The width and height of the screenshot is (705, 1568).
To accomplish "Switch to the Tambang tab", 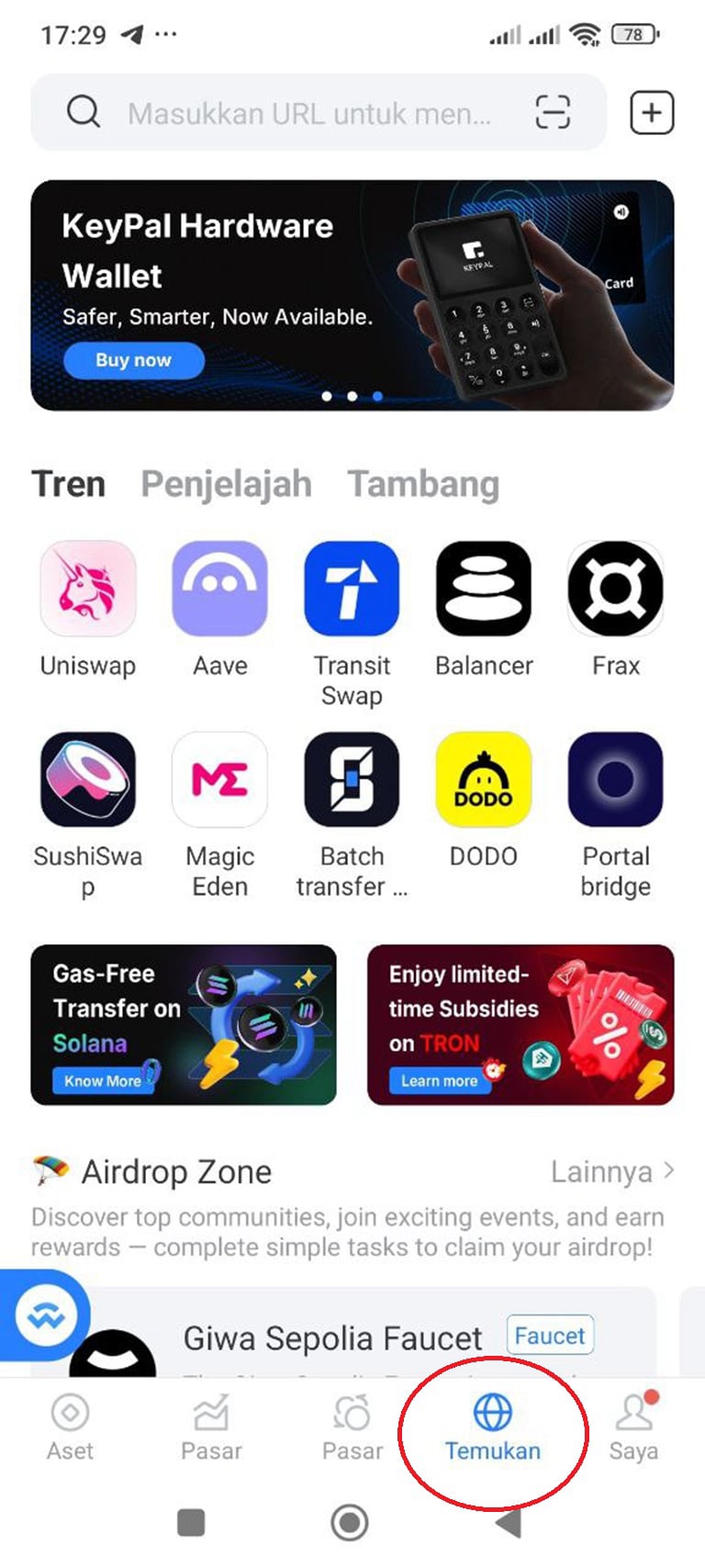I will [x=423, y=484].
